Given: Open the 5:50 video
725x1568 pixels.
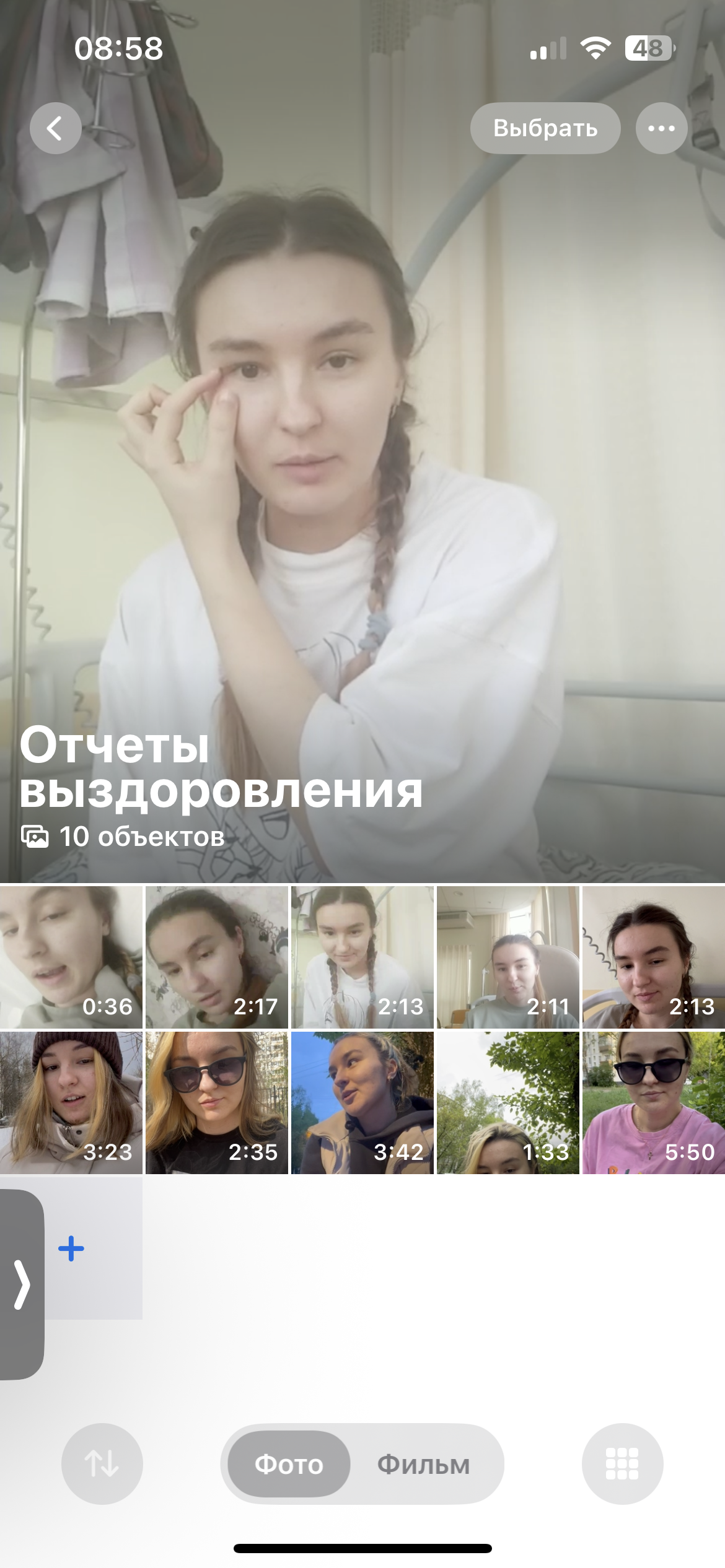Looking at the screenshot, I should click(x=654, y=1102).
